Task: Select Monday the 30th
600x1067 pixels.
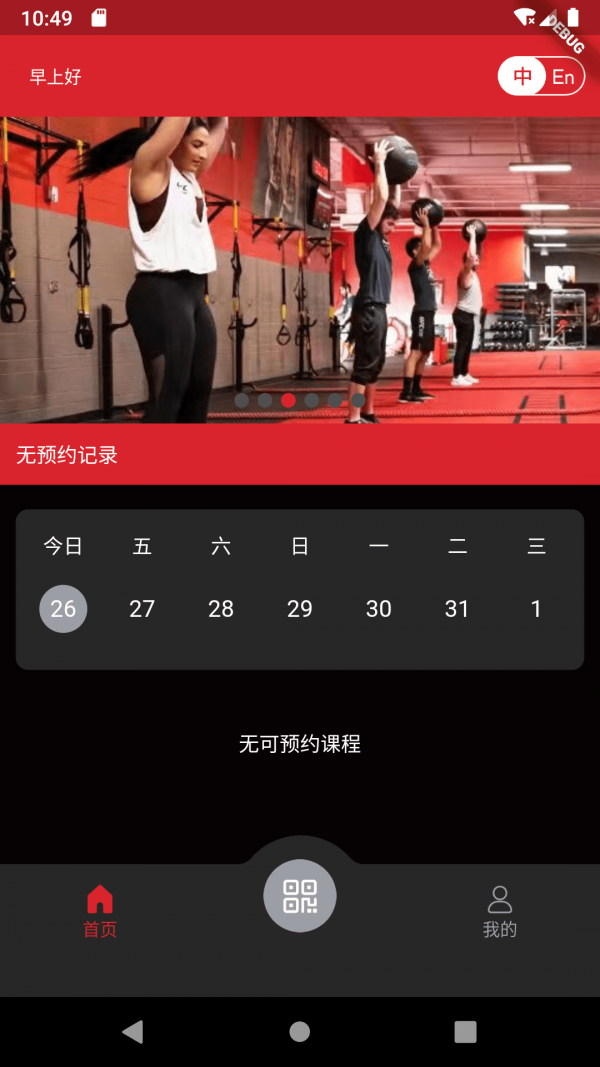Action: click(378, 609)
